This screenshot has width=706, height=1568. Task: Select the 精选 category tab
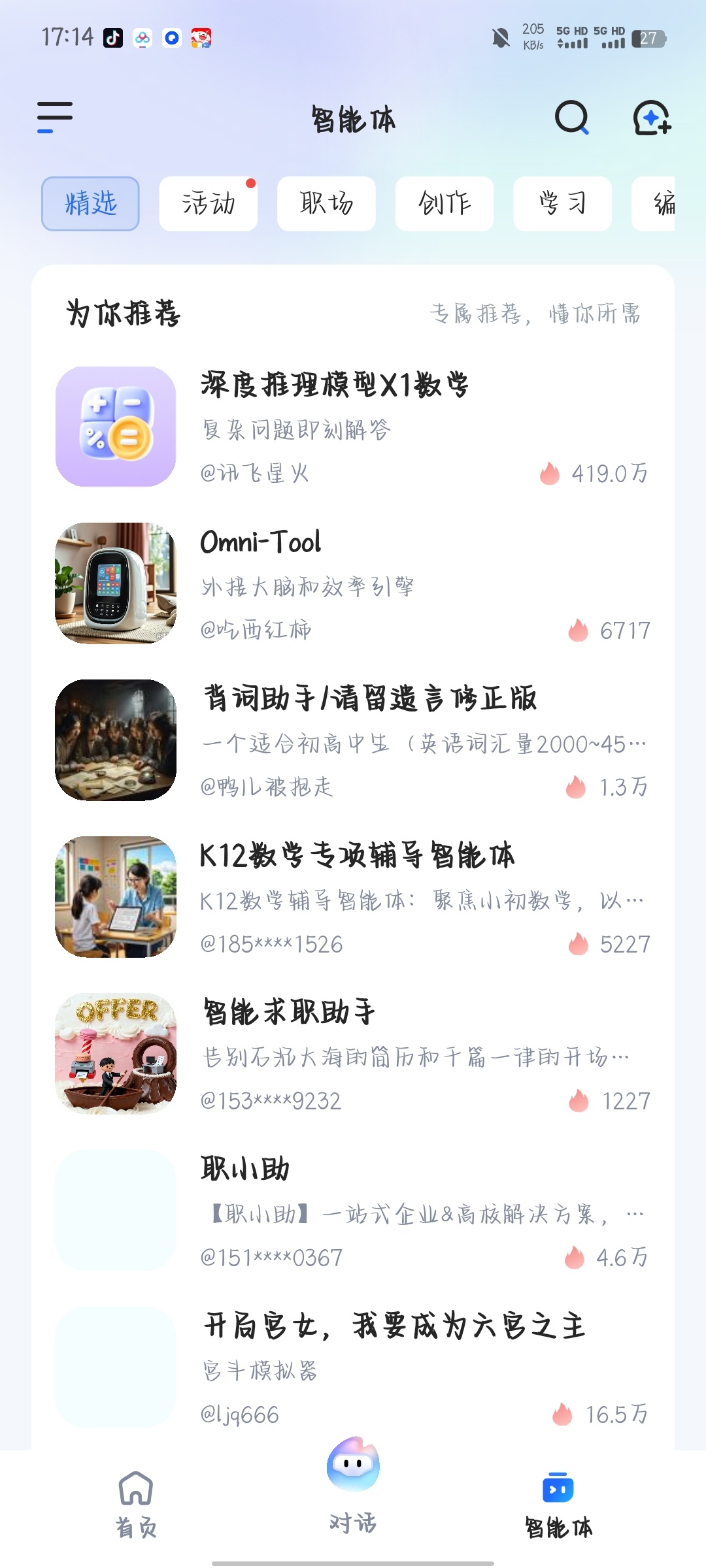pyautogui.click(x=91, y=204)
